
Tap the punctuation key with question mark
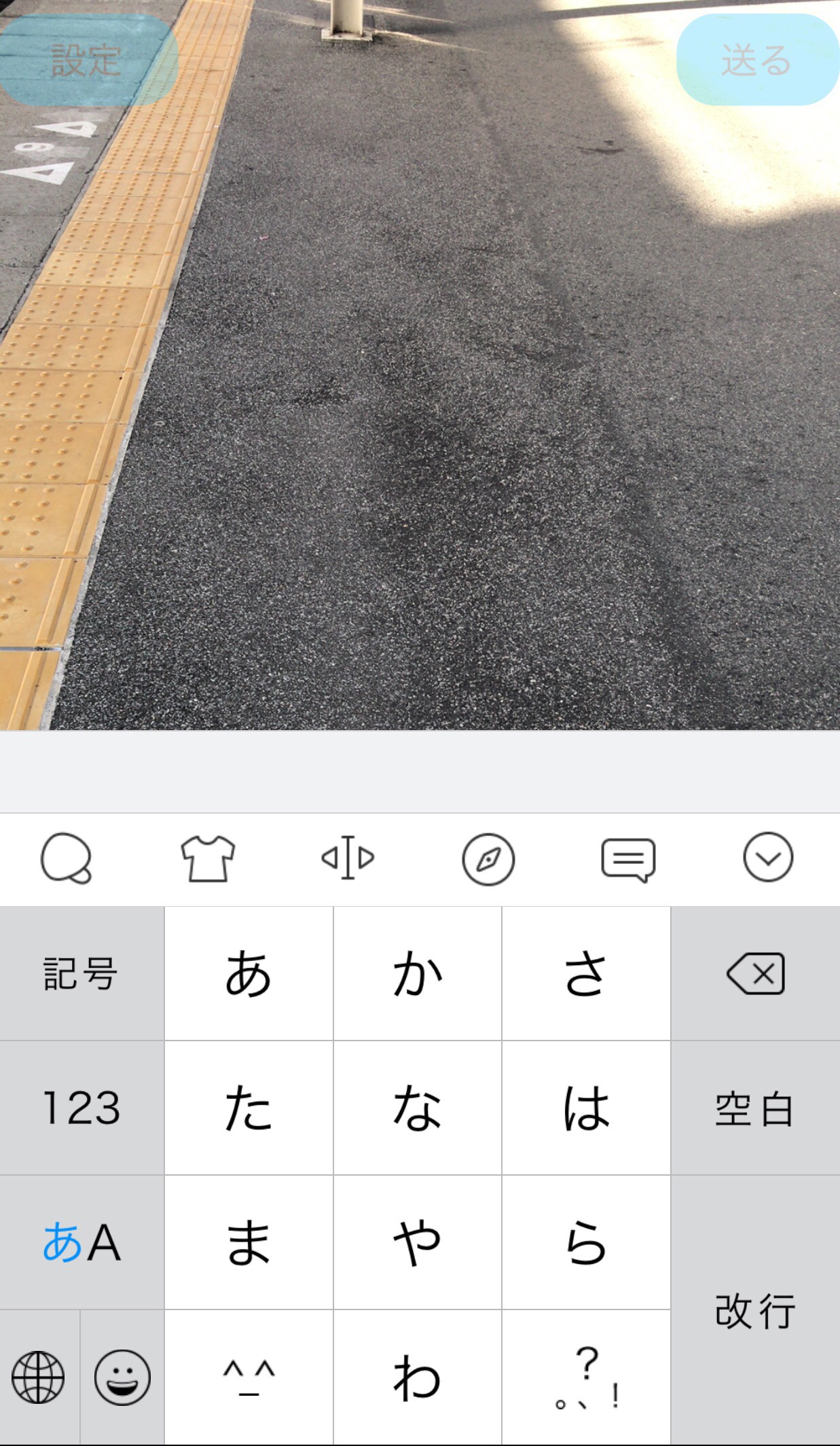click(x=587, y=1377)
